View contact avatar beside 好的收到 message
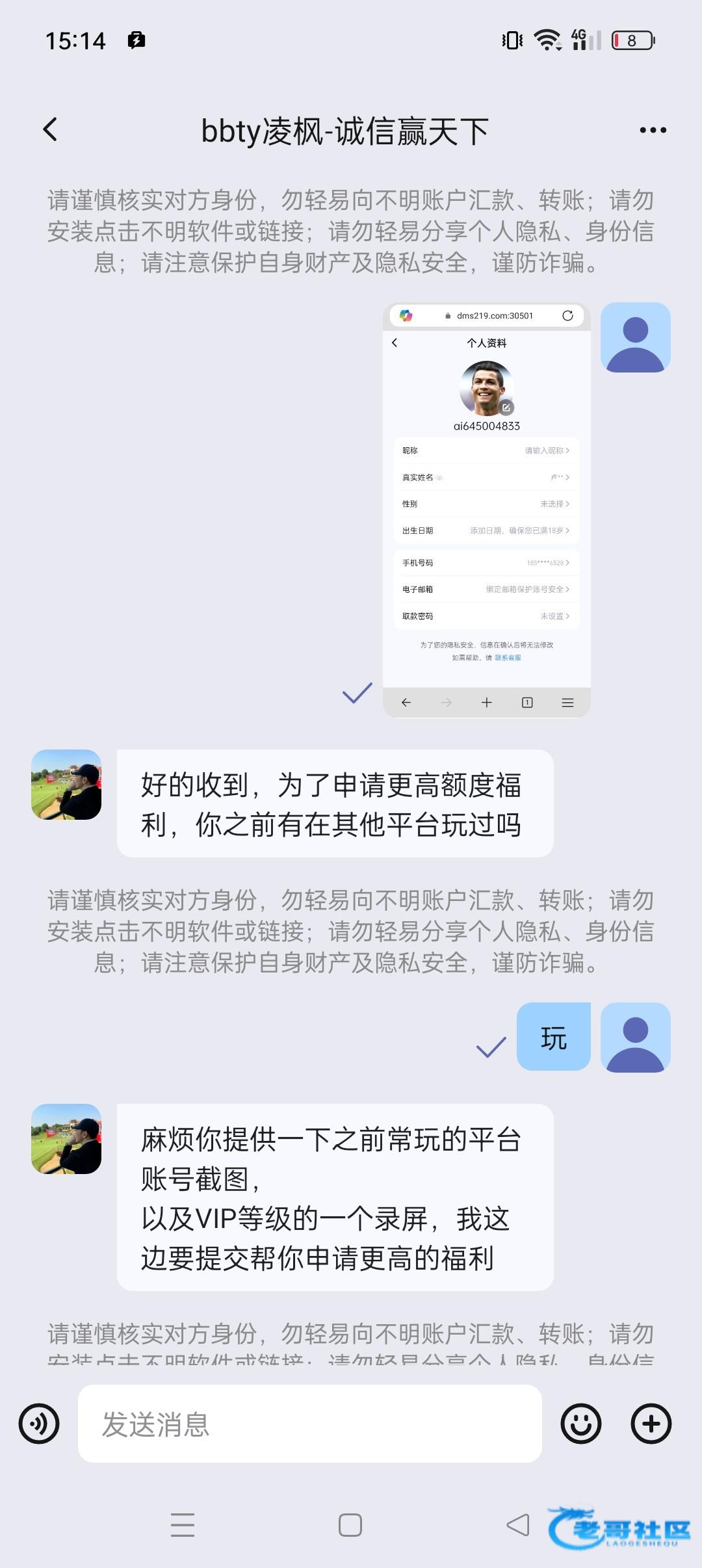 click(66, 785)
